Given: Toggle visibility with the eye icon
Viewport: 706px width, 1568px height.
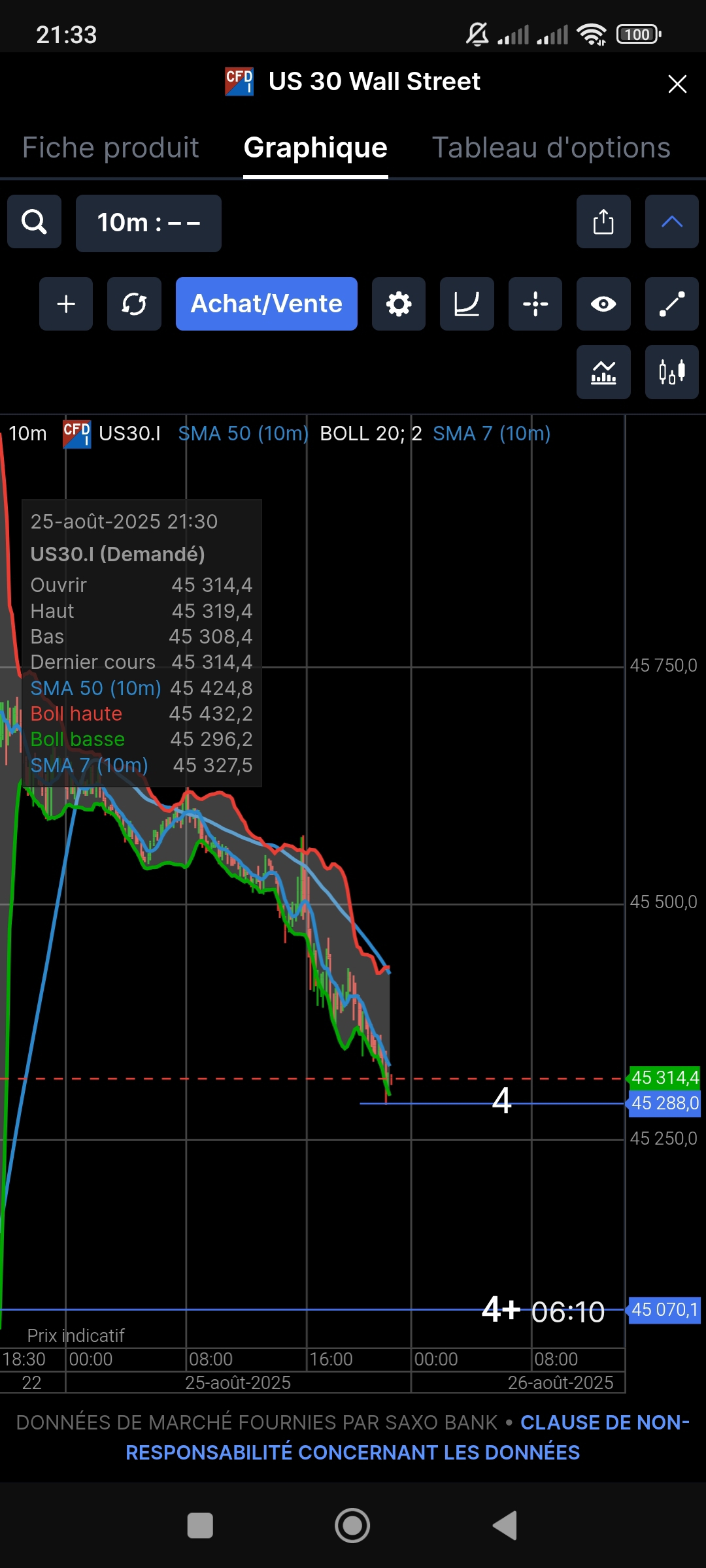Looking at the screenshot, I should click(603, 304).
